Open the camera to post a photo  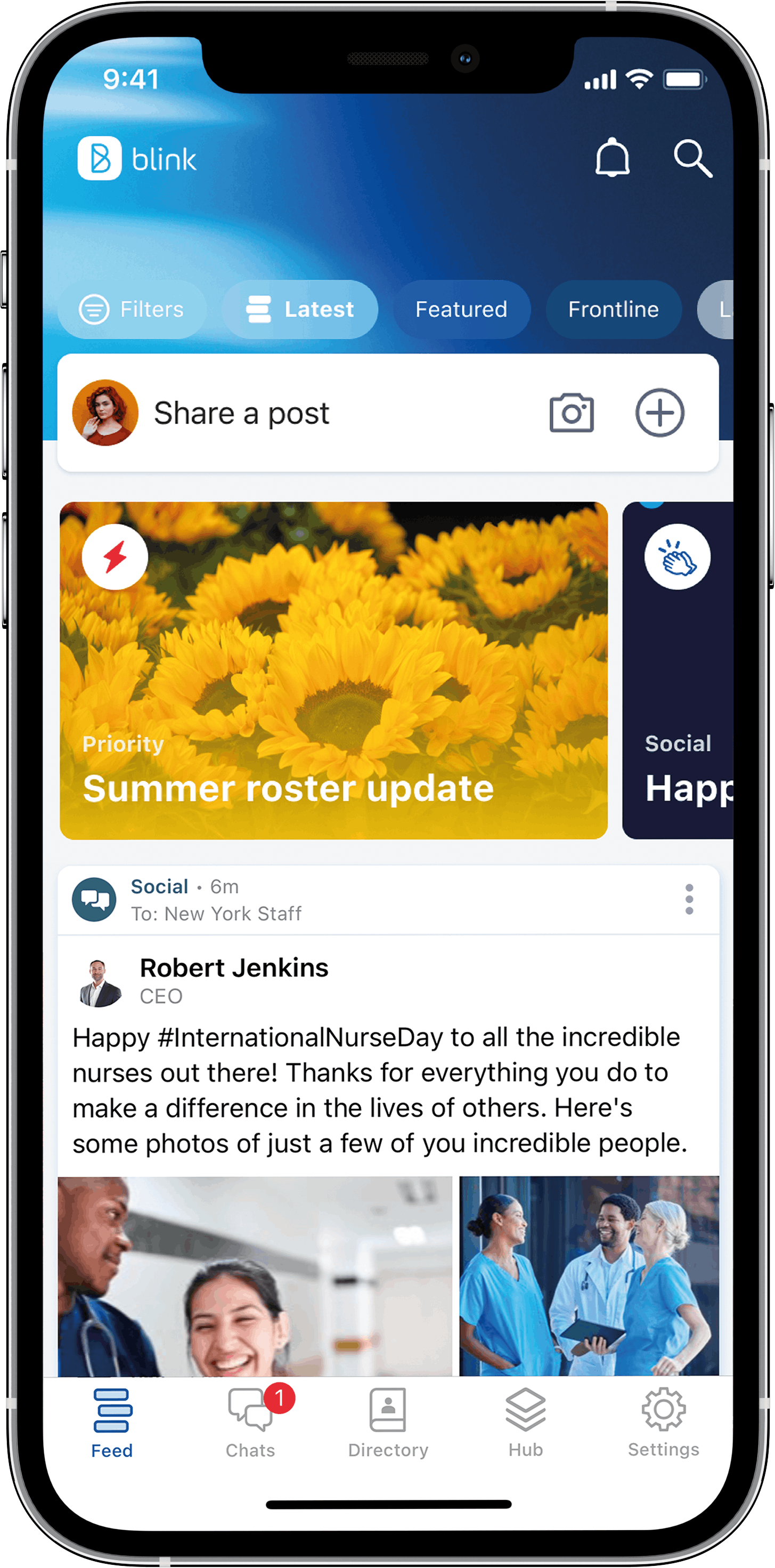(x=571, y=413)
